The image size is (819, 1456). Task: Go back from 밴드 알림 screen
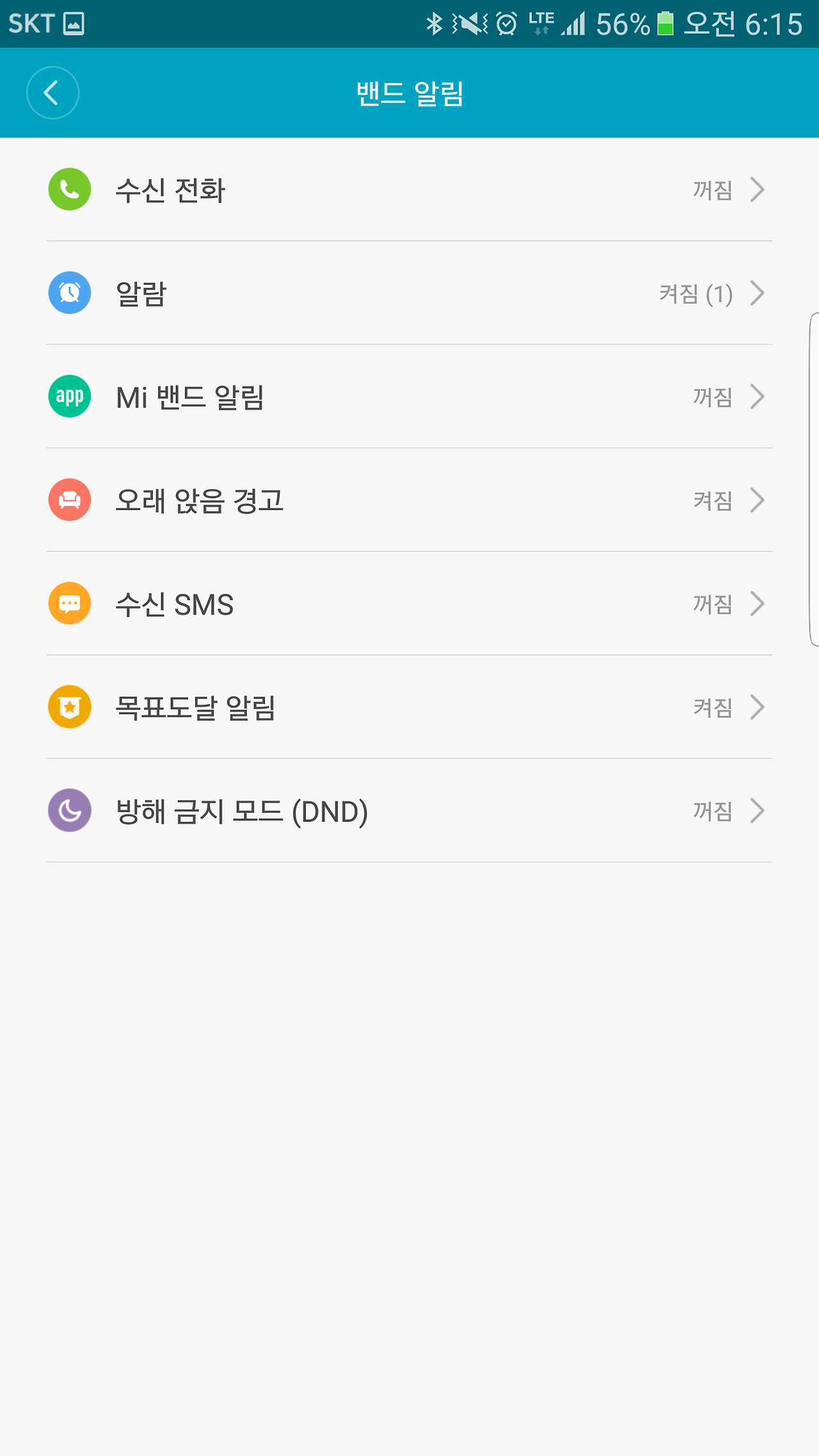(52, 93)
